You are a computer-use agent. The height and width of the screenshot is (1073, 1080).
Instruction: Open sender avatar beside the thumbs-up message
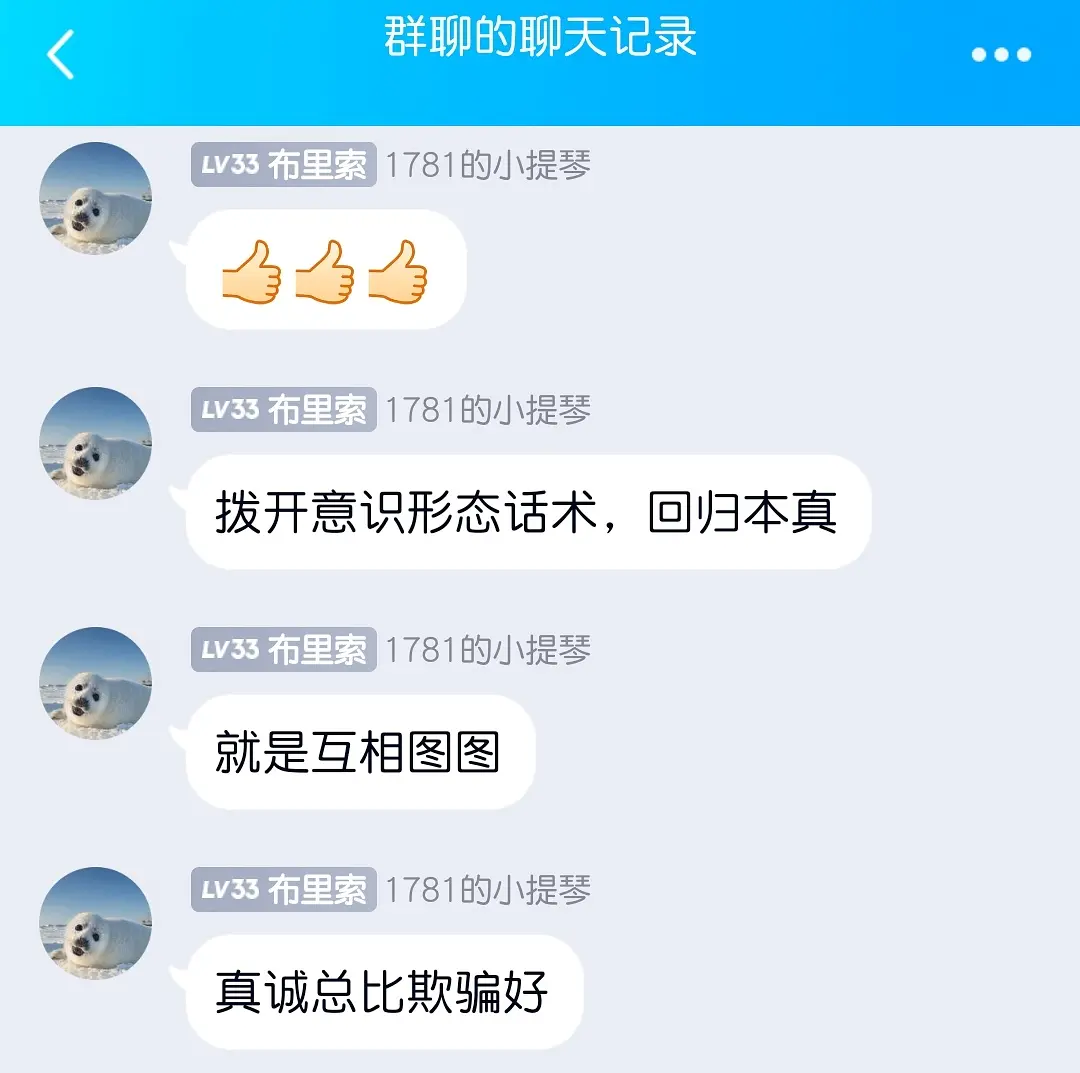pos(95,199)
